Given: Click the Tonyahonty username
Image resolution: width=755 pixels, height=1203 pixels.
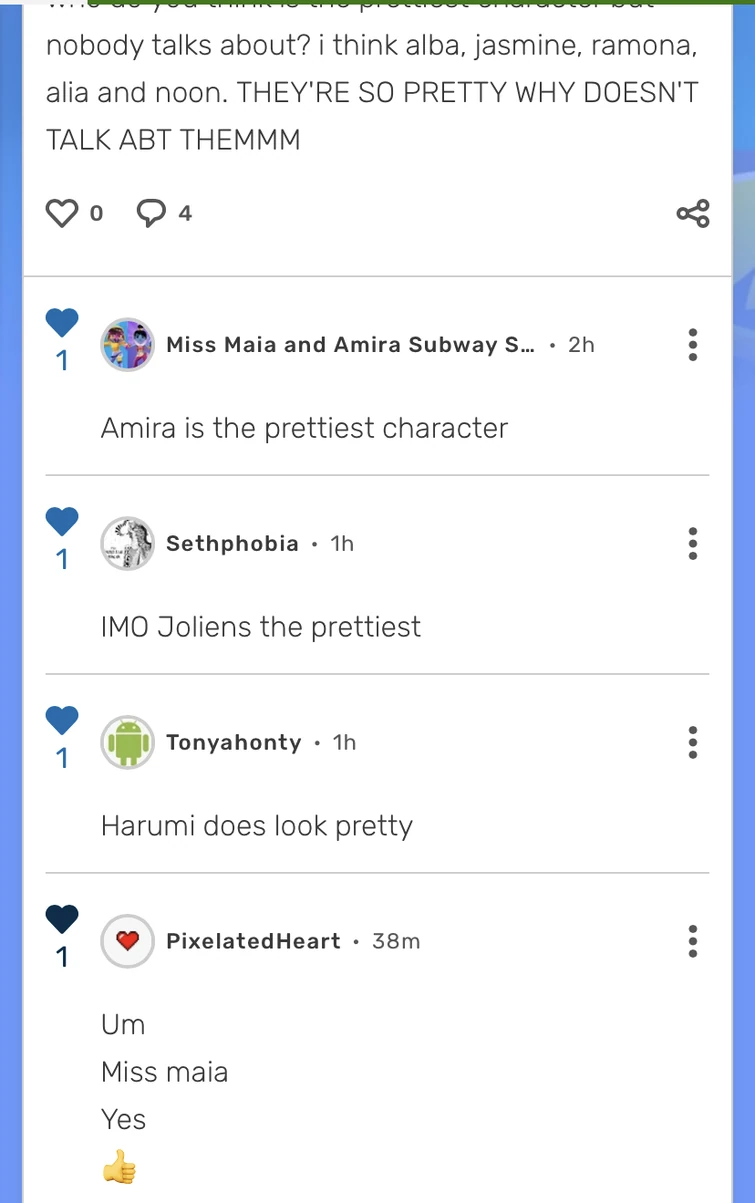Looking at the screenshot, I should pos(232,743).
